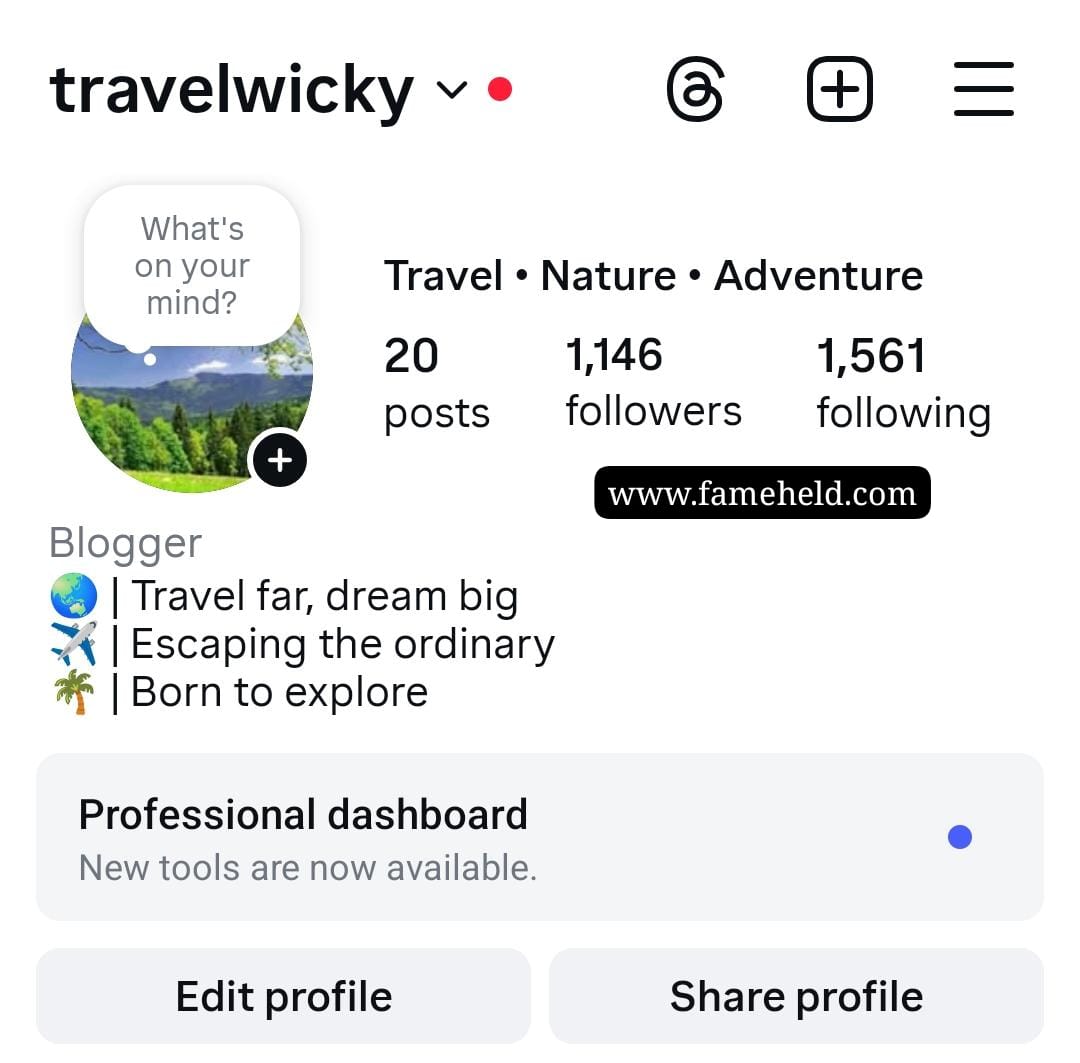Select the Share profile button

pos(796,997)
